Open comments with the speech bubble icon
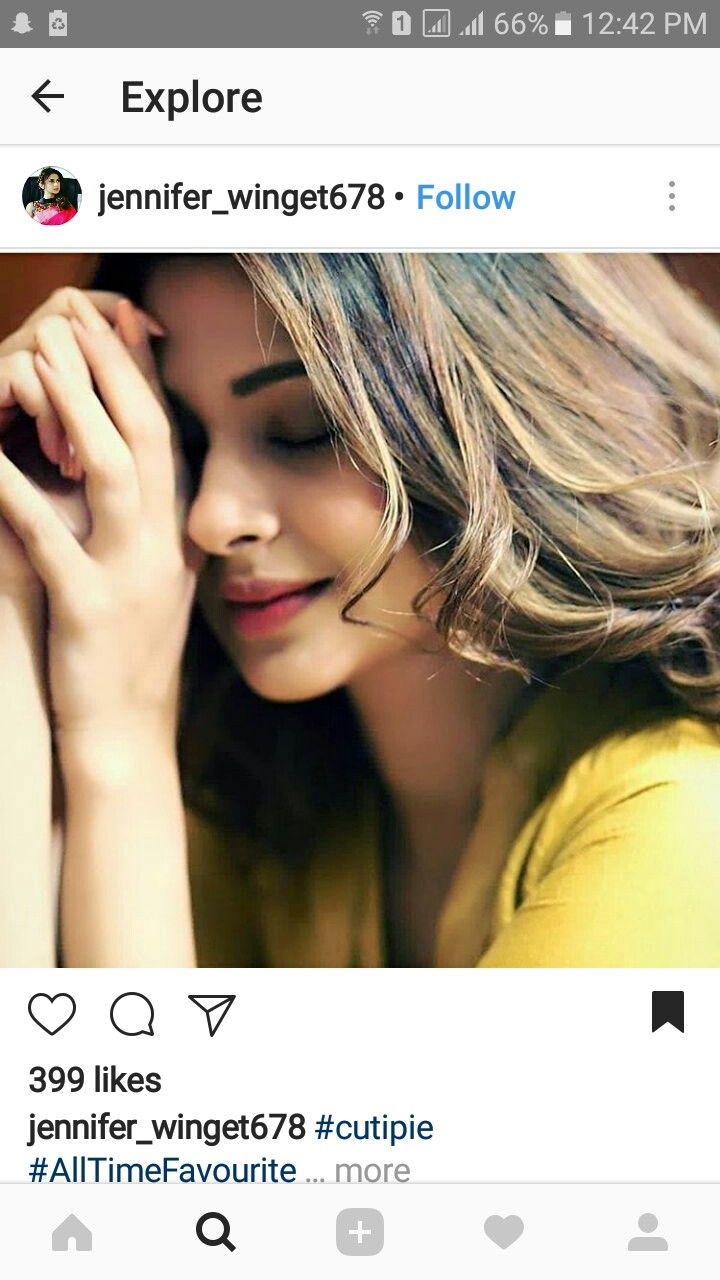The height and width of the screenshot is (1280, 720). coord(132,1014)
